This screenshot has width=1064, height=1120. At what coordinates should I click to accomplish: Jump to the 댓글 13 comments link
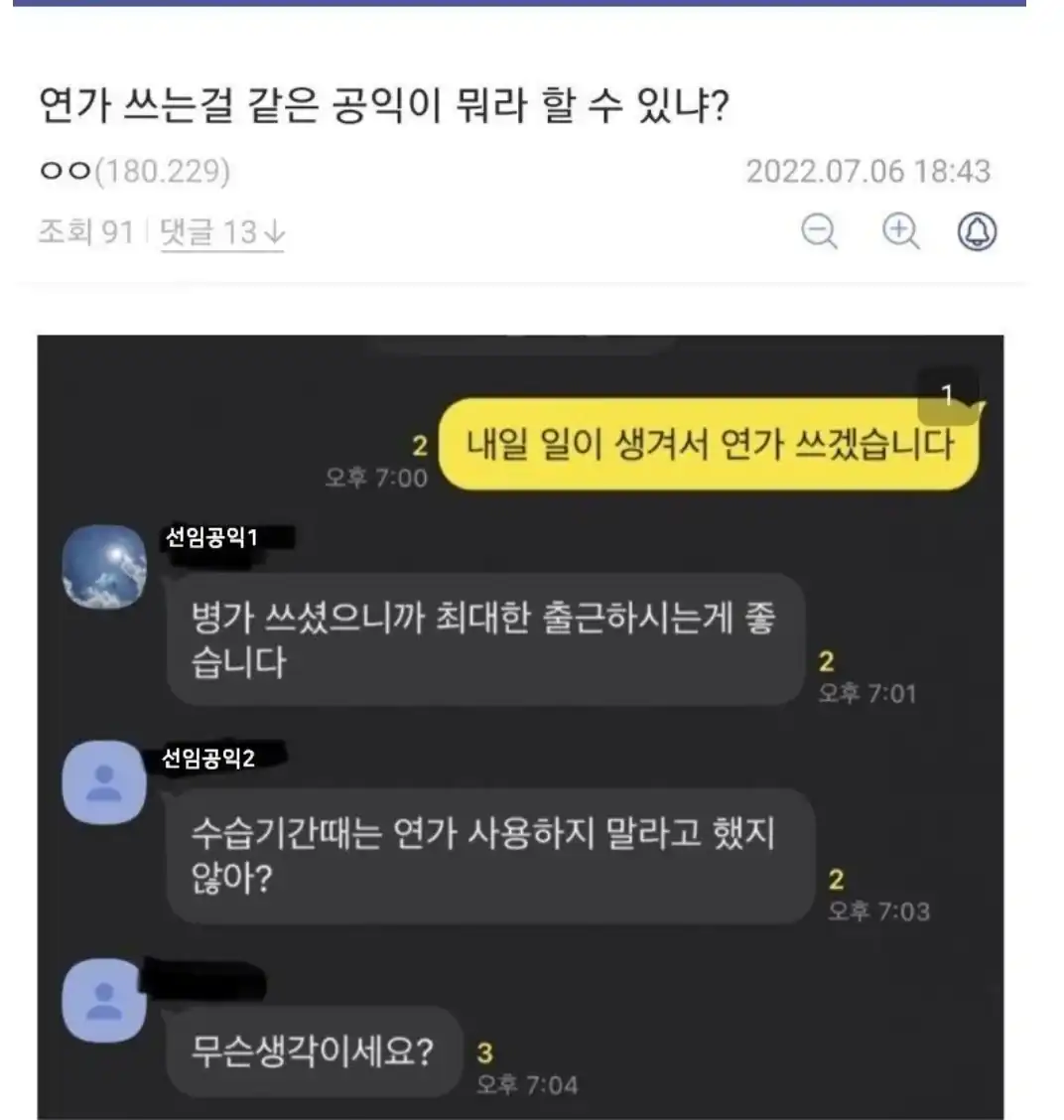(222, 233)
